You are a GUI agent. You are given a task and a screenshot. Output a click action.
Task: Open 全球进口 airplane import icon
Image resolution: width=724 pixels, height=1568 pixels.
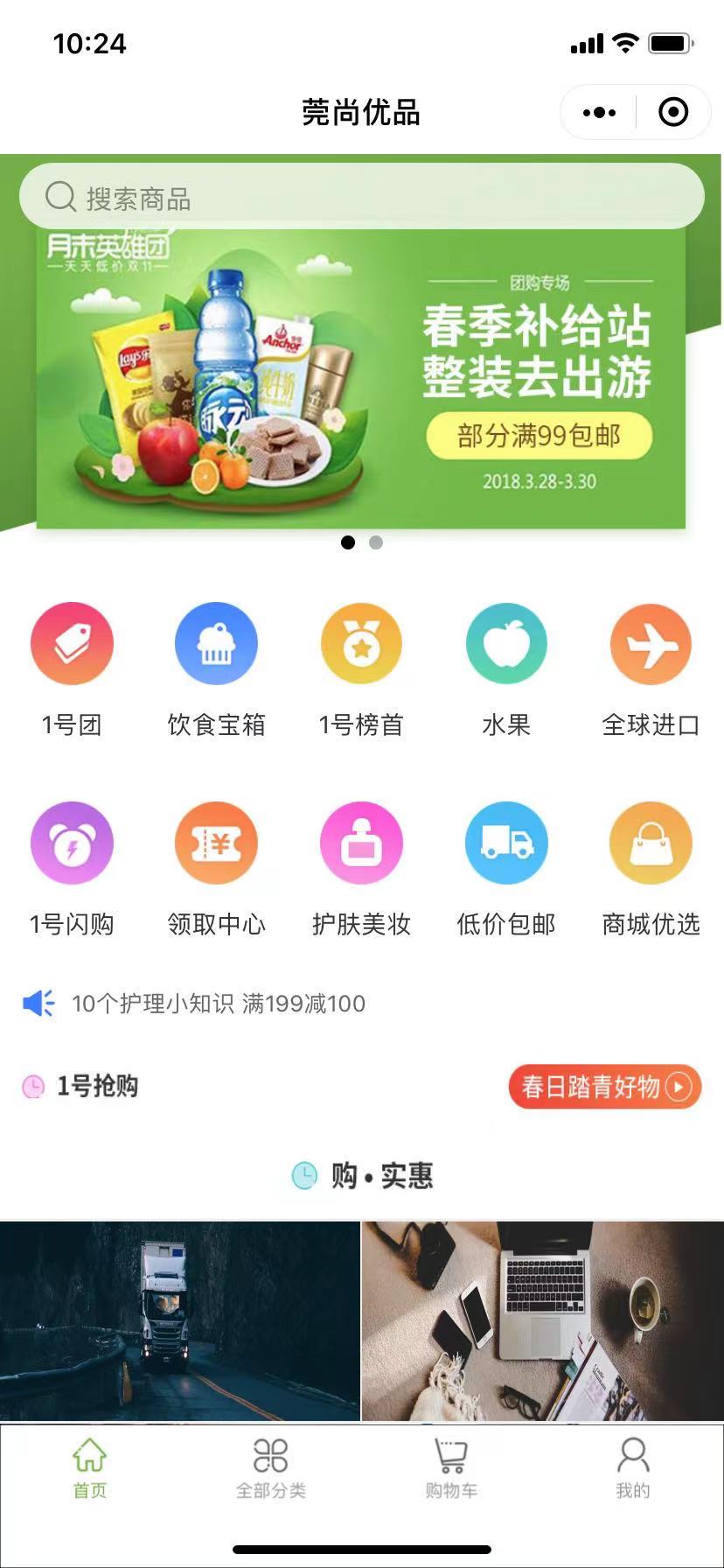pos(651,643)
